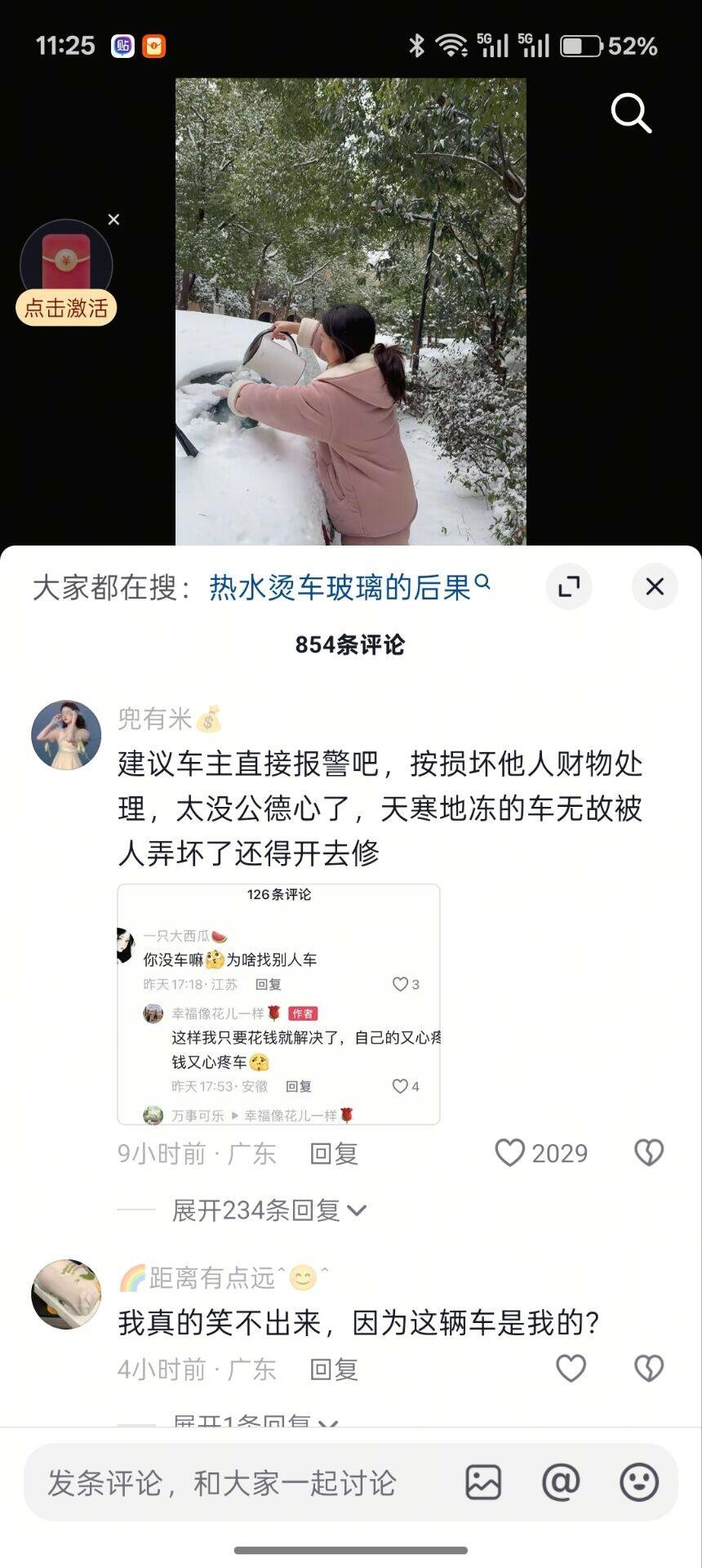Image resolution: width=702 pixels, height=1568 pixels.
Task: Reply to 兜有米's comment
Action: point(334,1153)
